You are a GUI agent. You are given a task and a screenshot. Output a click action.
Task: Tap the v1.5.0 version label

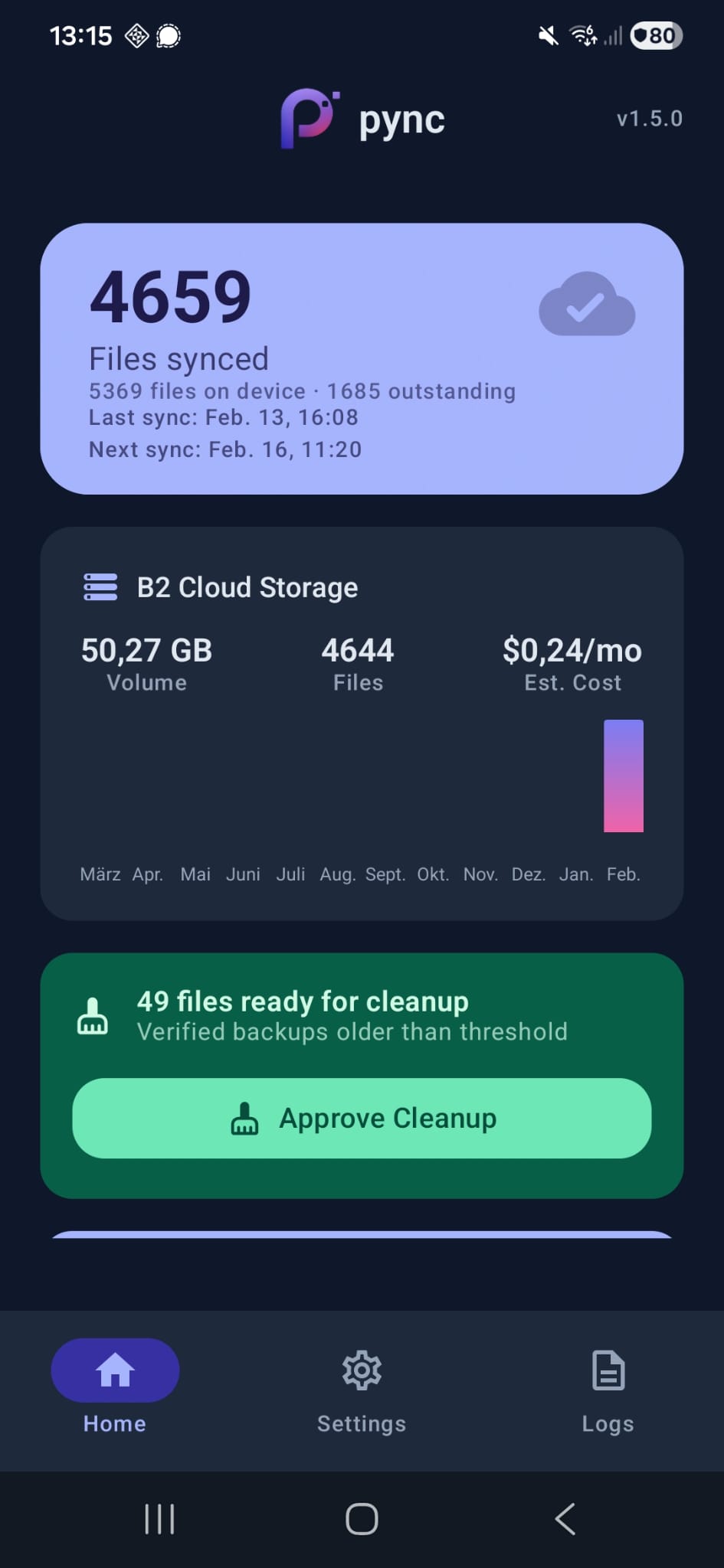pyautogui.click(x=650, y=119)
